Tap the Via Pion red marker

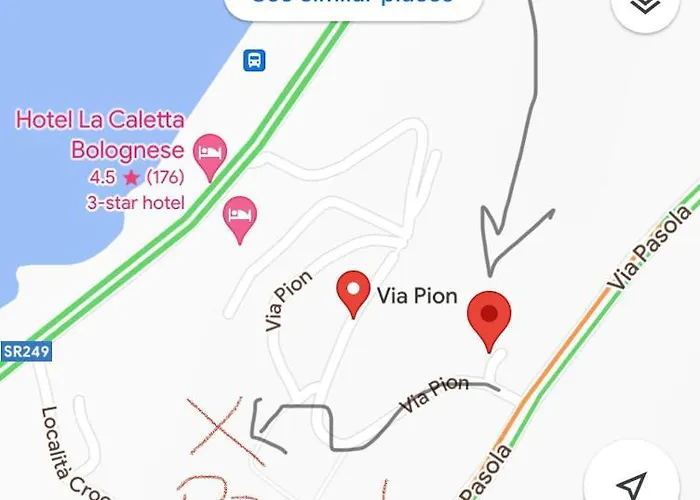[353, 290]
